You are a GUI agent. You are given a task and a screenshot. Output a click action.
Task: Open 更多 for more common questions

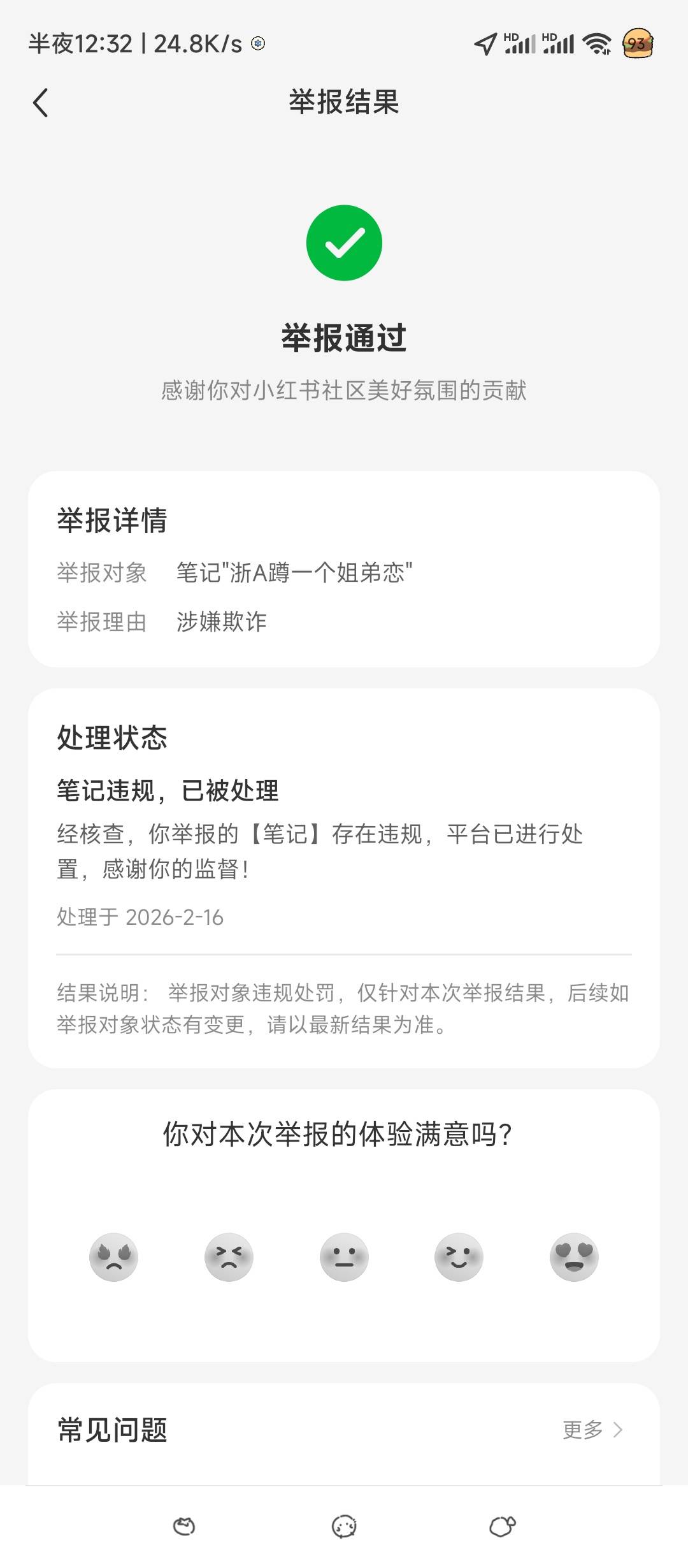click(592, 1430)
